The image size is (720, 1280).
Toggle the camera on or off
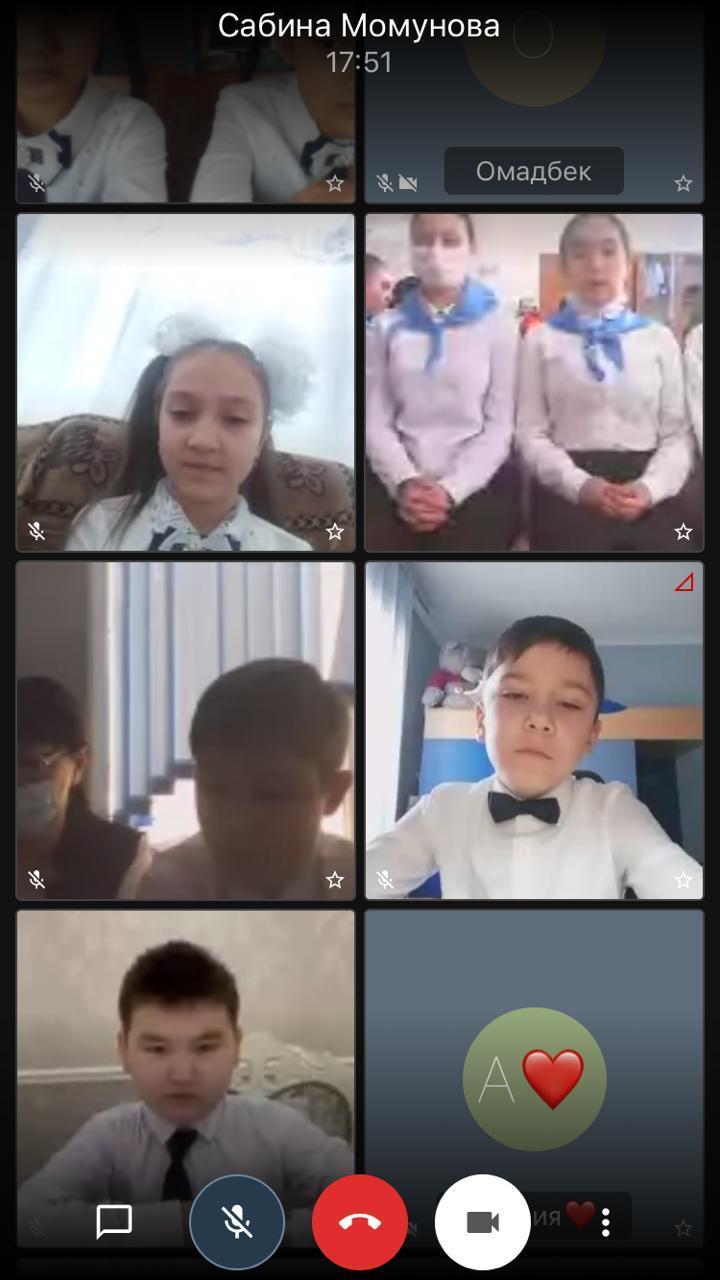coord(483,1222)
